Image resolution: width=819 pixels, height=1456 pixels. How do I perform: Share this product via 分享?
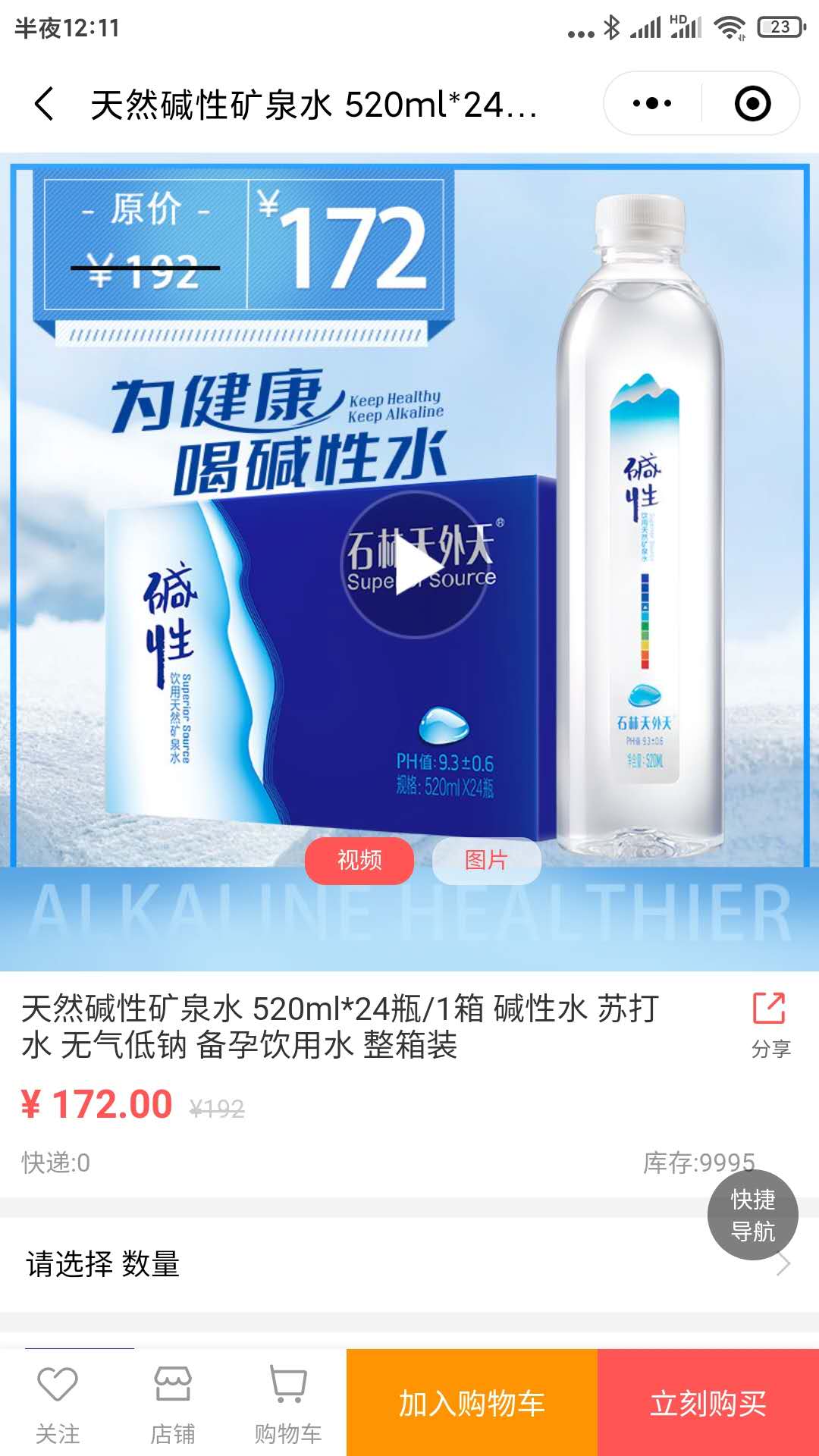tap(770, 1025)
